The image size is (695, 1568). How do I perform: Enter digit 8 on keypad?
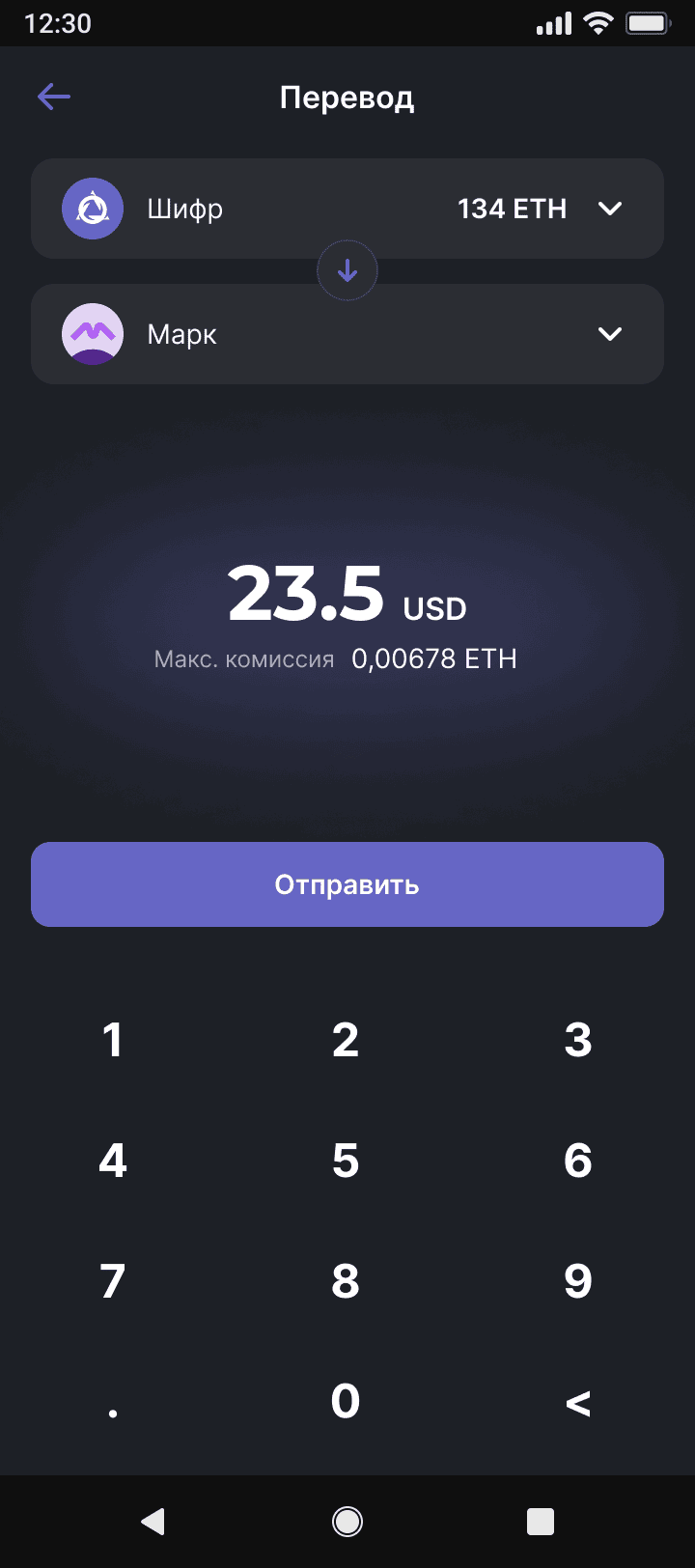(346, 1281)
